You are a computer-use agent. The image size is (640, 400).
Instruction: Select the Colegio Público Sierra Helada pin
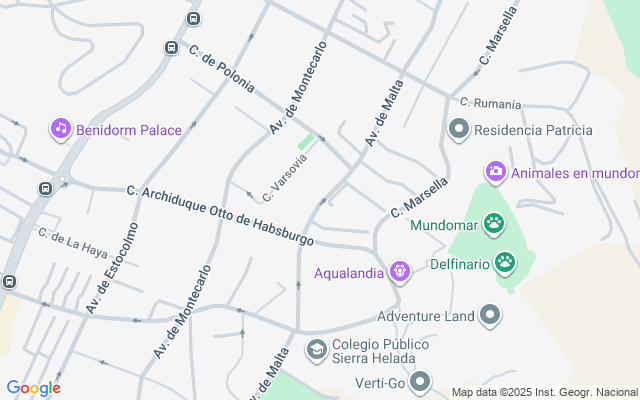[316, 349]
